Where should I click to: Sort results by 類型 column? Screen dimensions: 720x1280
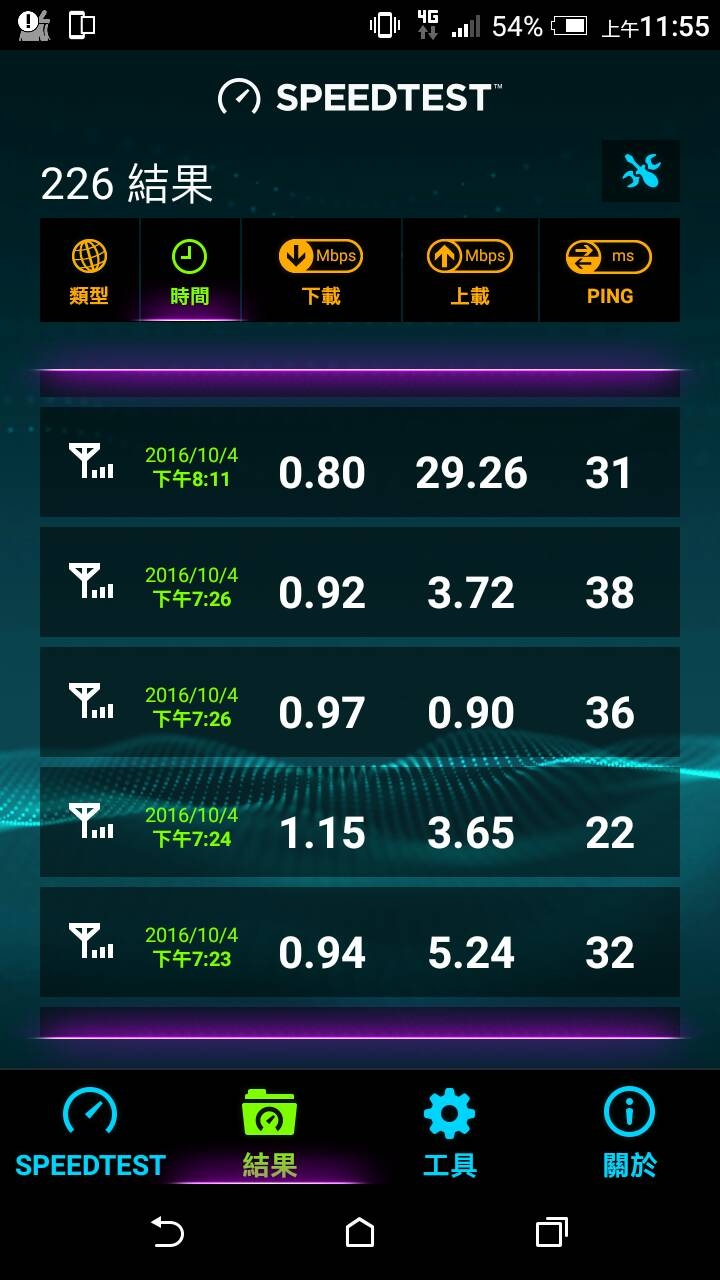tap(89, 271)
